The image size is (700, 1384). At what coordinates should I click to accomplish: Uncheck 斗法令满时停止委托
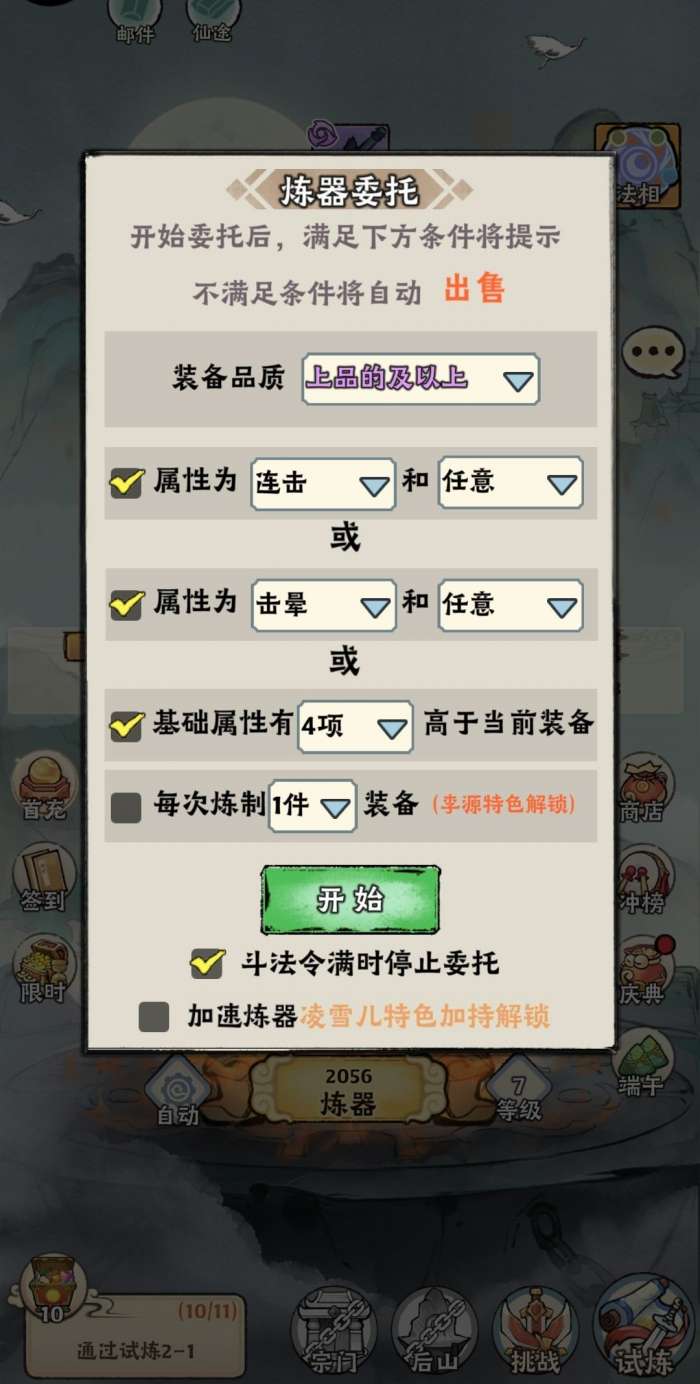tap(207, 964)
